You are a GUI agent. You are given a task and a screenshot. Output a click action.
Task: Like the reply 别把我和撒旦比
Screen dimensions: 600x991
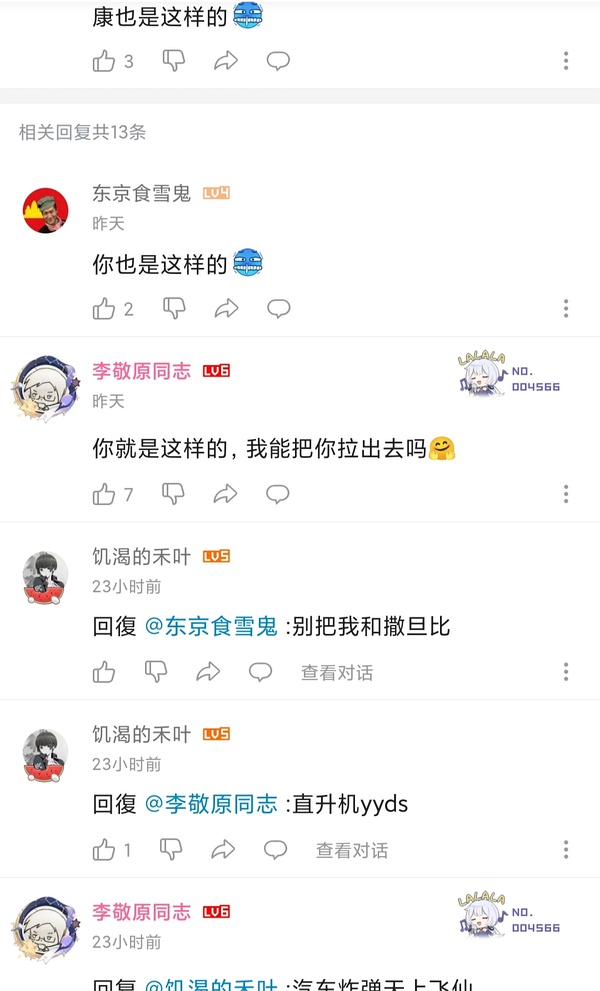click(104, 672)
